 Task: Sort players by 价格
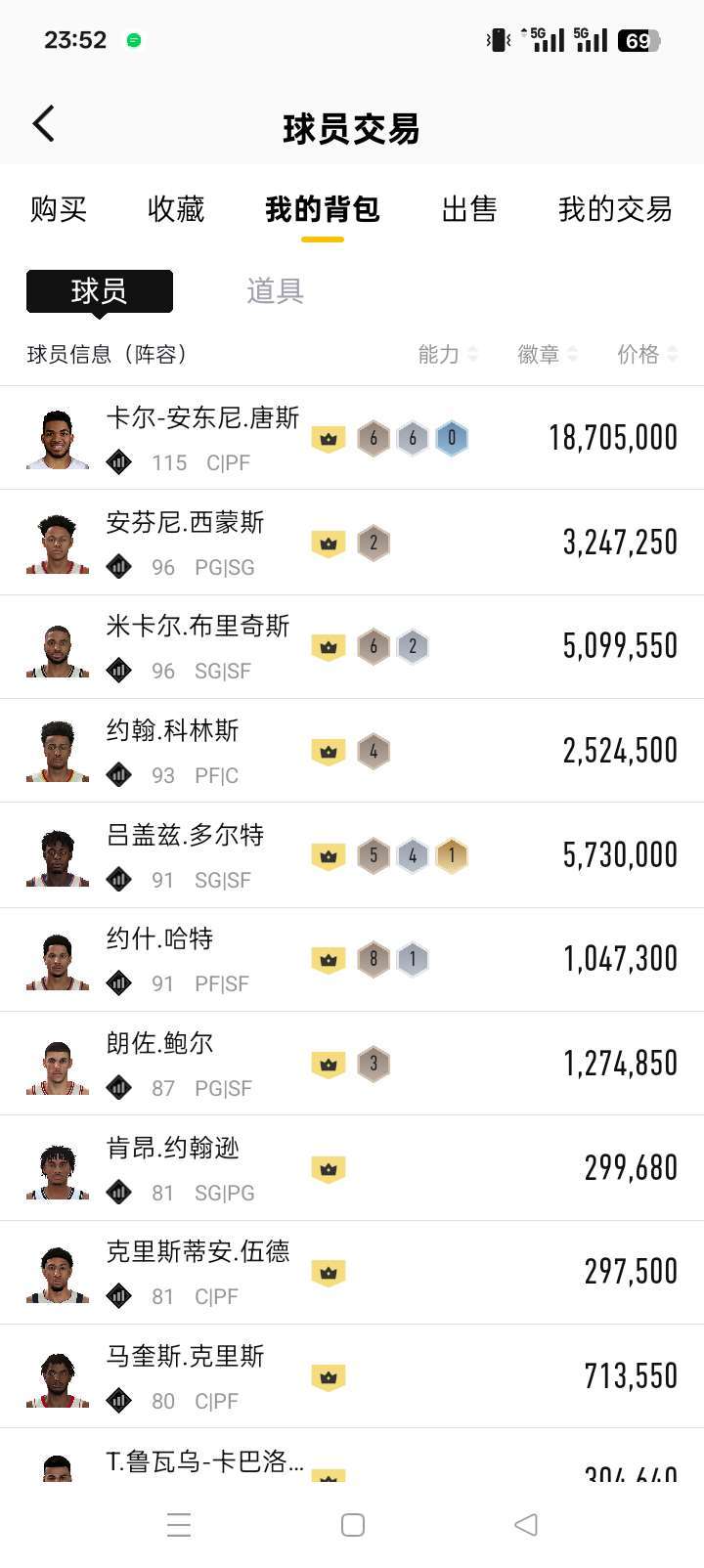(646, 354)
